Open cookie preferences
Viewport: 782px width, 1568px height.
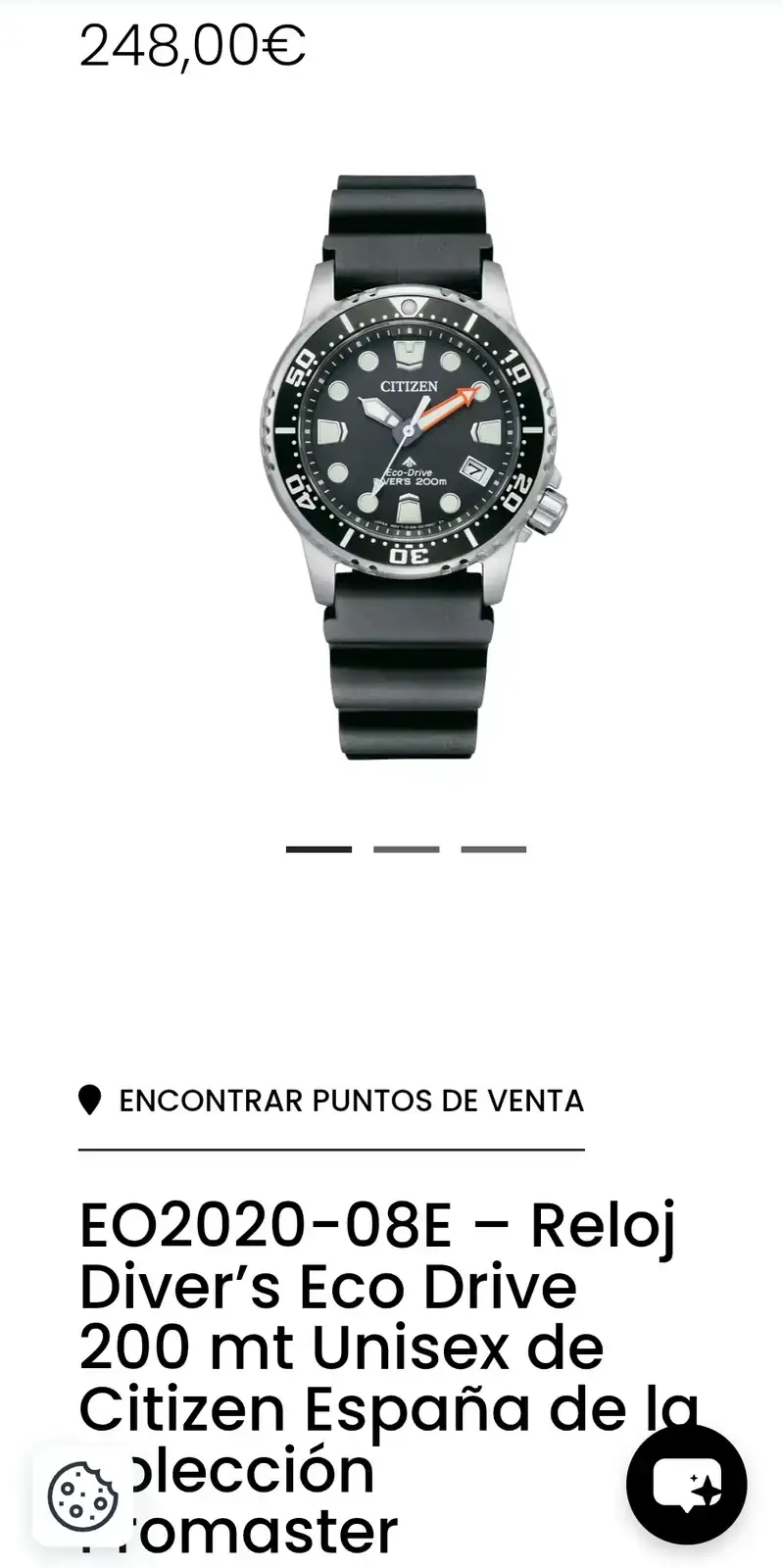coord(82,1496)
